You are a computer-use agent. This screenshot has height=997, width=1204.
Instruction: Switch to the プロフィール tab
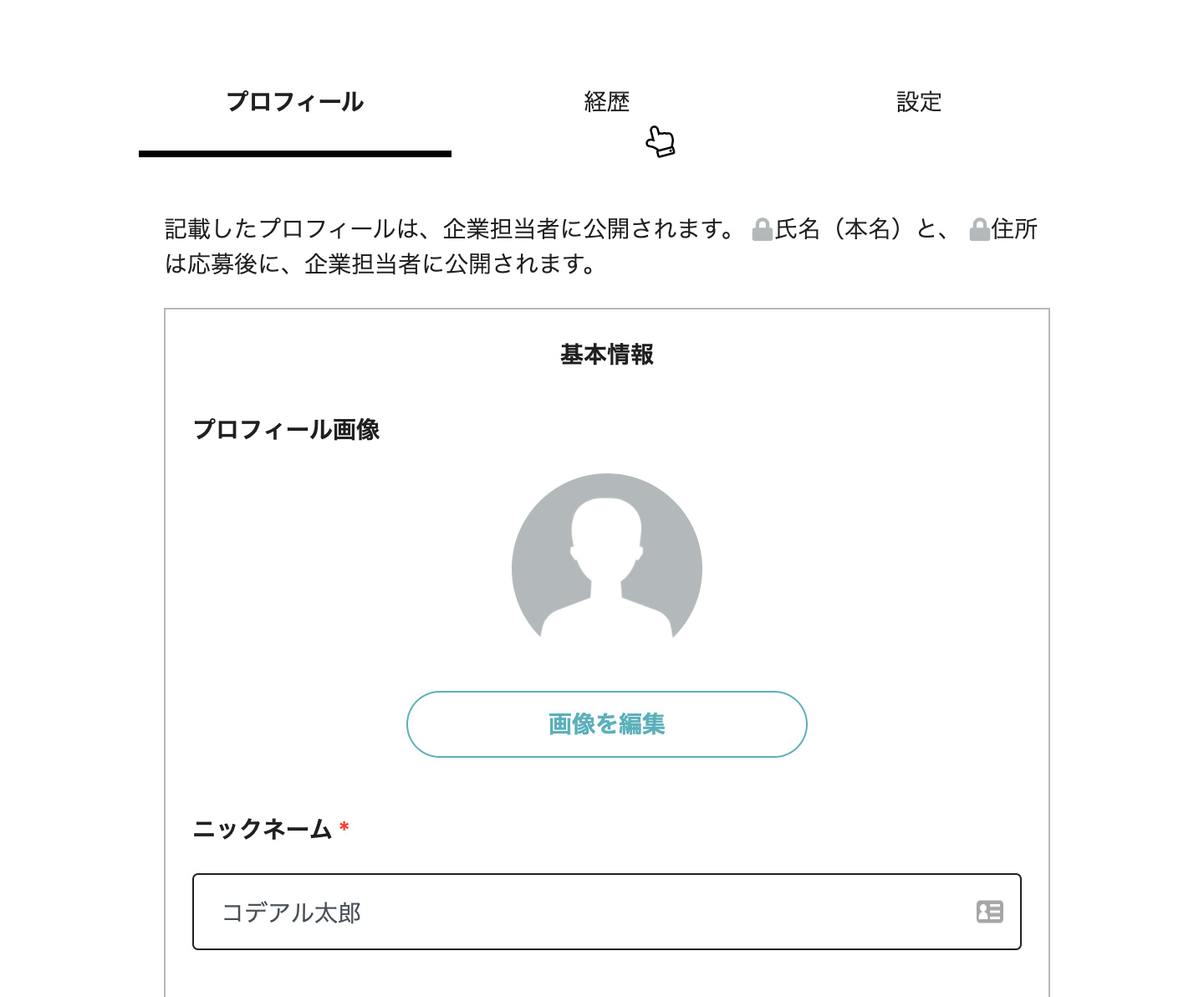tap(295, 103)
